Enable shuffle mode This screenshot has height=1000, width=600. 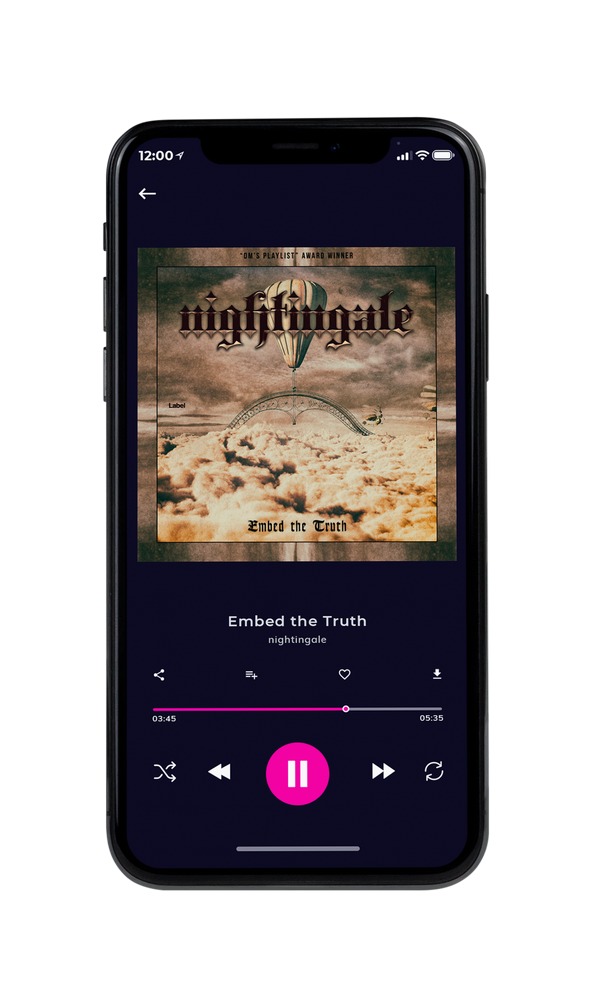[x=165, y=772]
